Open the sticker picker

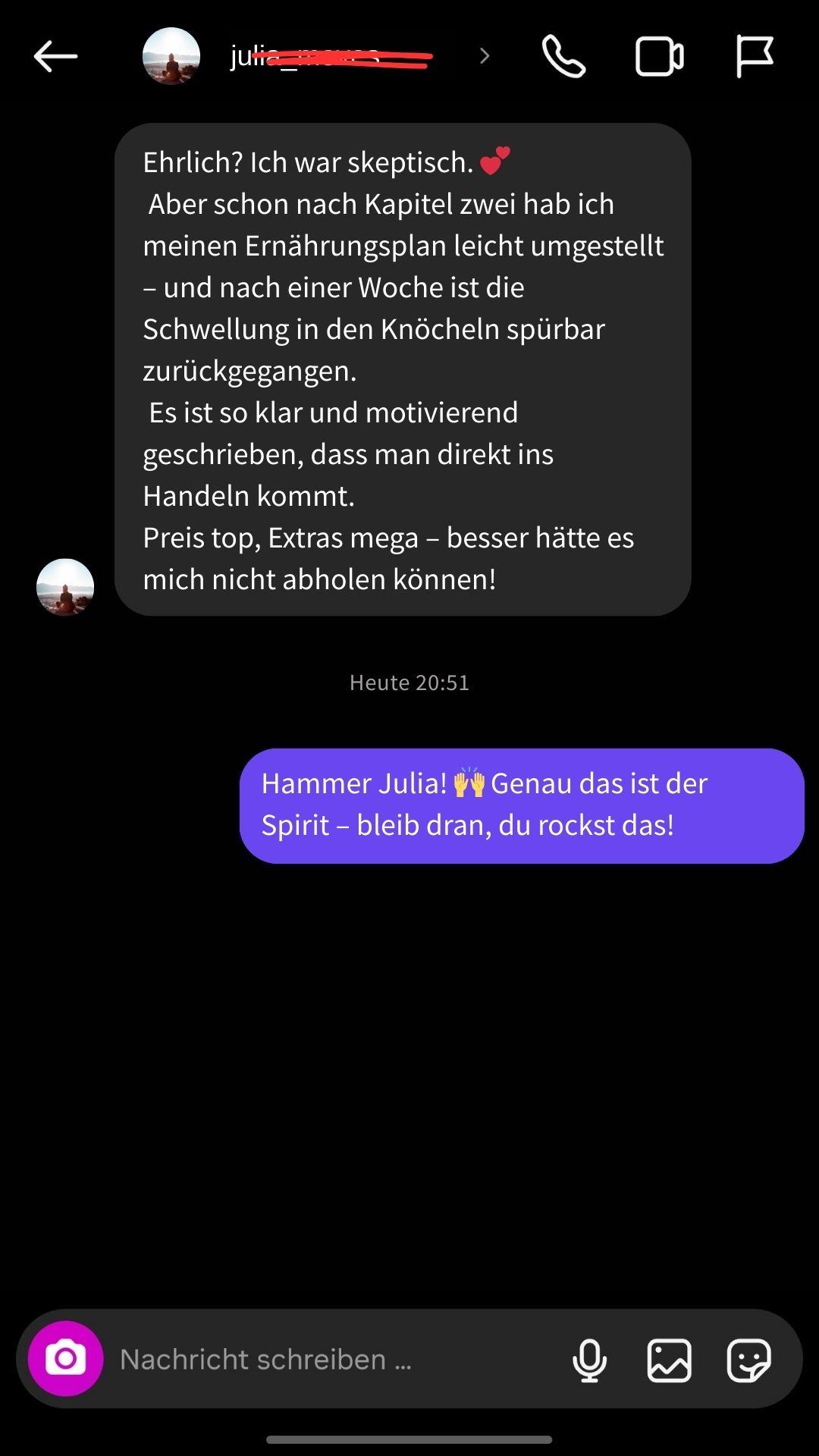click(749, 1360)
